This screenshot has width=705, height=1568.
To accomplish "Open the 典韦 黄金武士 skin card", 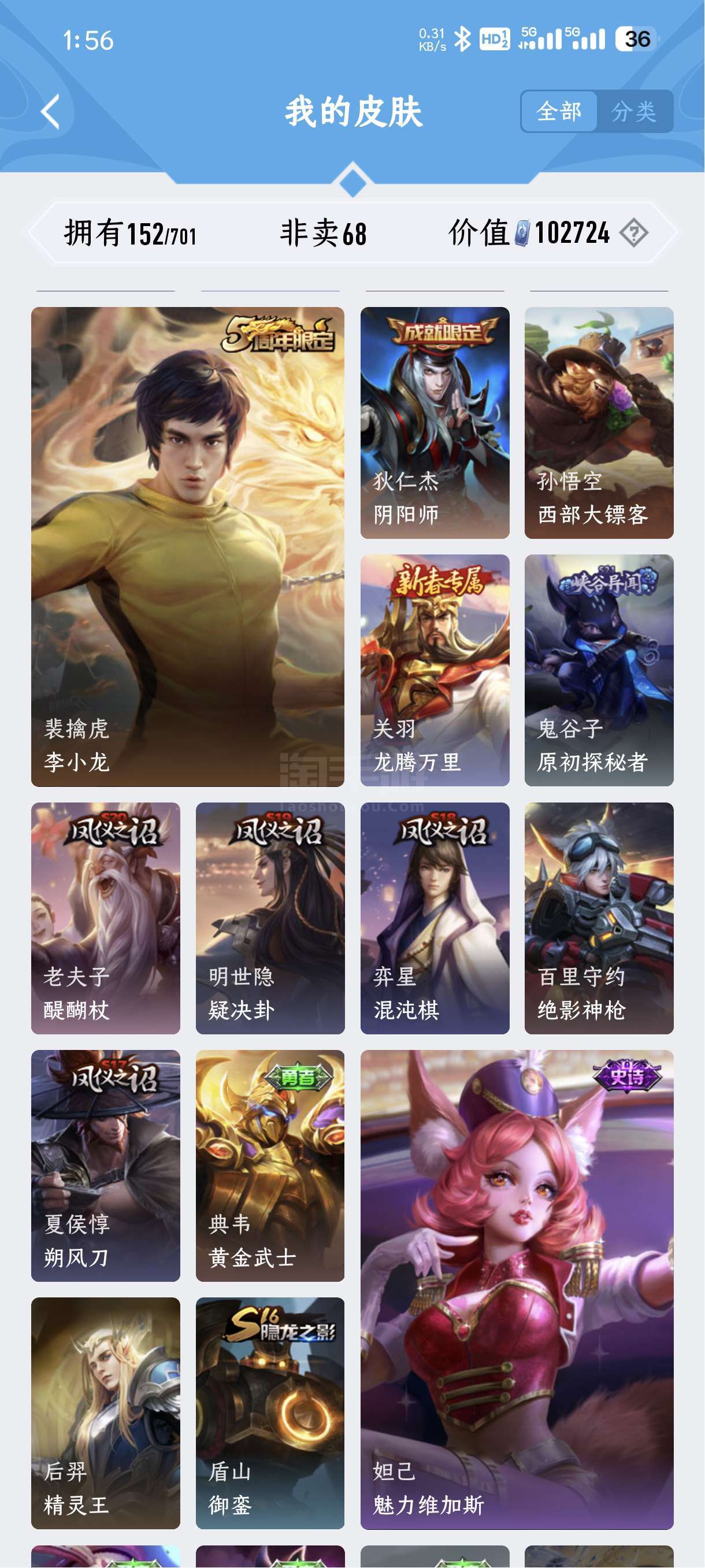I will tap(270, 1166).
